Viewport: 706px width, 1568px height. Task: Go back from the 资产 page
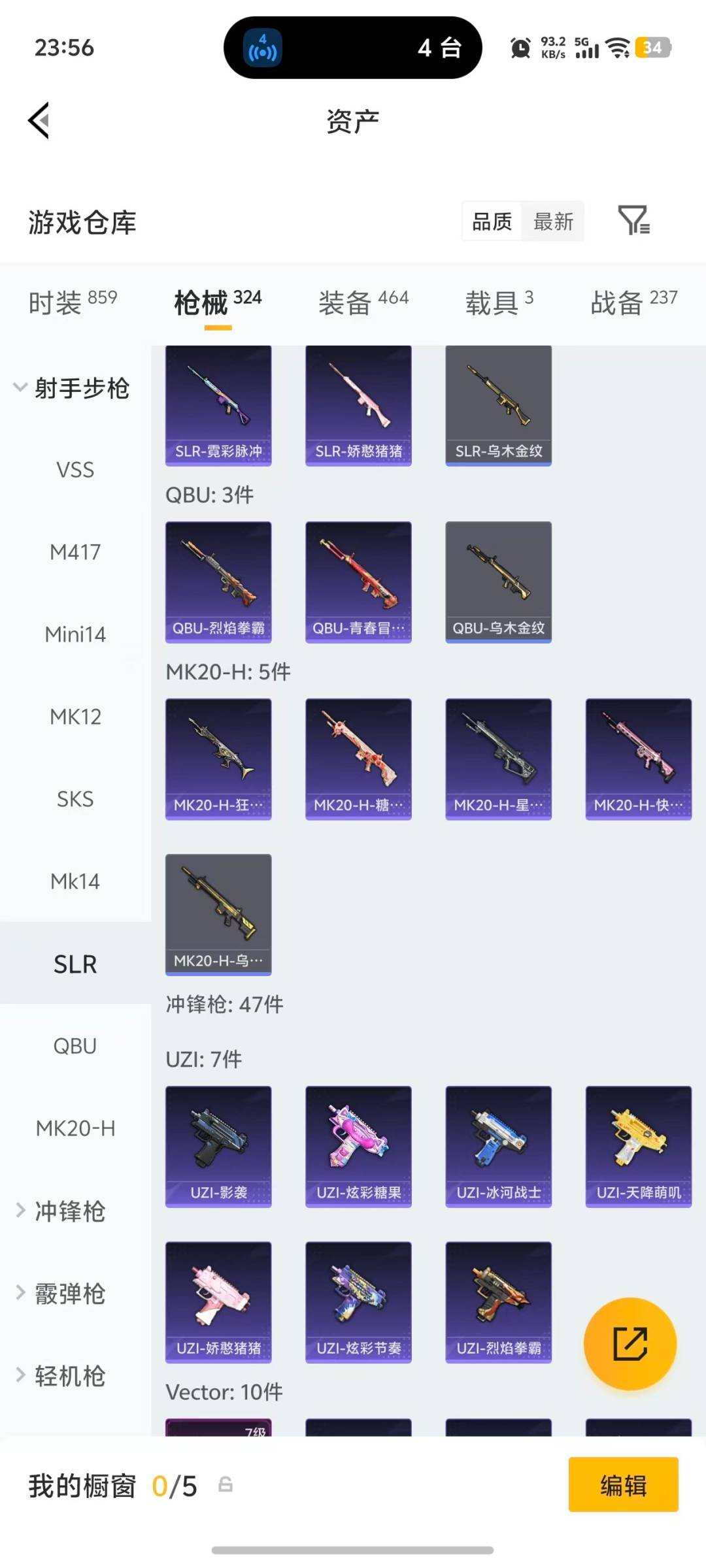pos(39,121)
